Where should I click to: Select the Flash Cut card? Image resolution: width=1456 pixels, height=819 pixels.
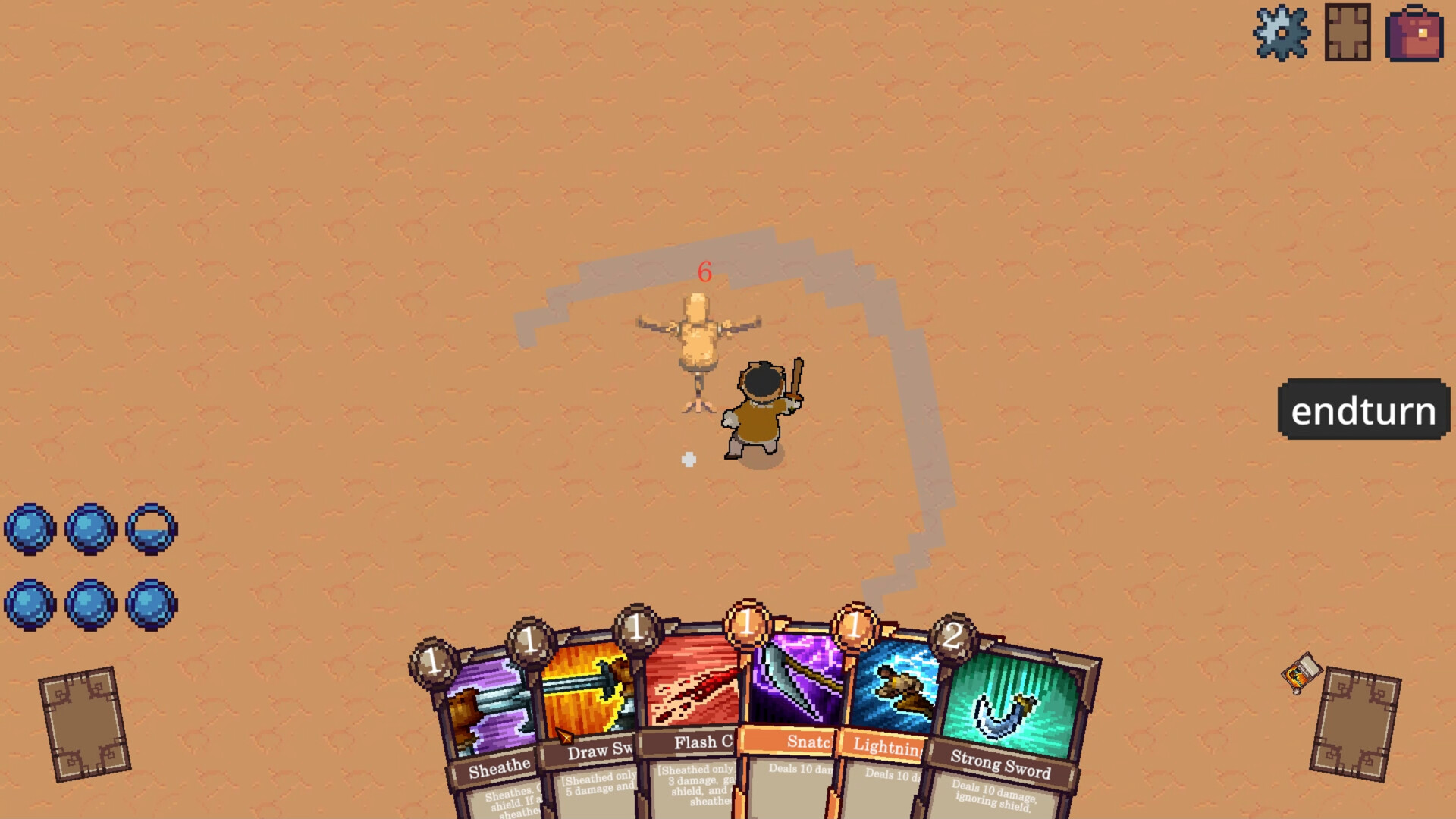(x=694, y=713)
